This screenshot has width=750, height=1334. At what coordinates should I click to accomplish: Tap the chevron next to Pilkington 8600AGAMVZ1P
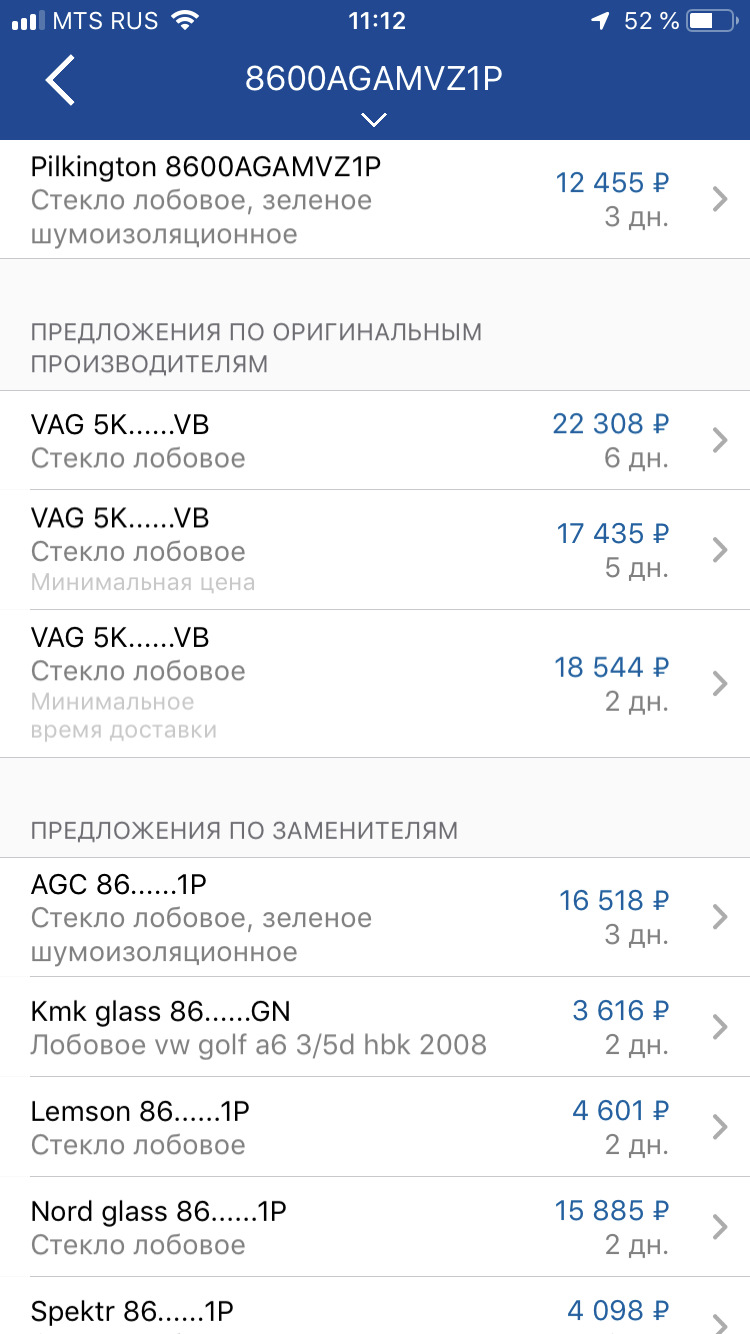pyautogui.click(x=719, y=199)
